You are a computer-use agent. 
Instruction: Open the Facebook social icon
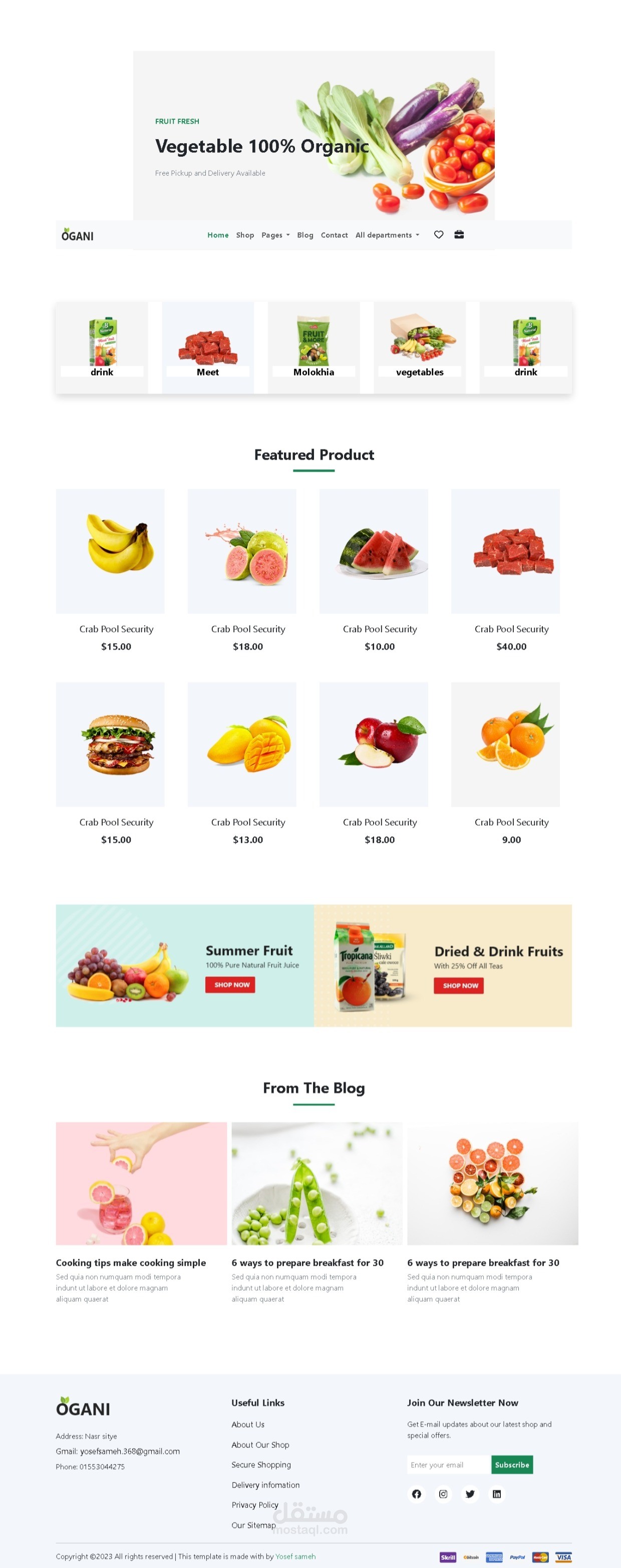417,1494
